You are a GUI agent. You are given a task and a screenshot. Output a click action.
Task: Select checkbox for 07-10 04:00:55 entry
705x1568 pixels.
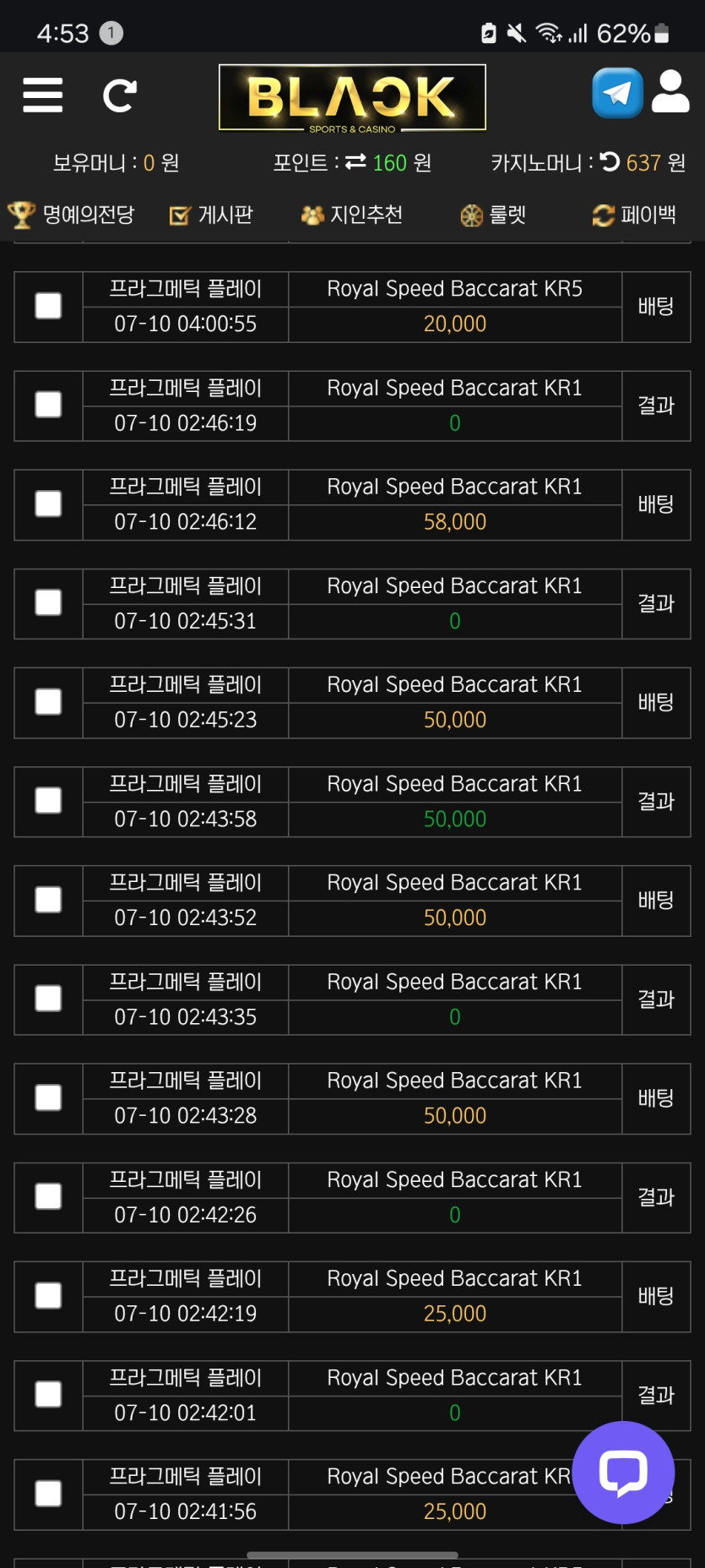pyautogui.click(x=48, y=306)
